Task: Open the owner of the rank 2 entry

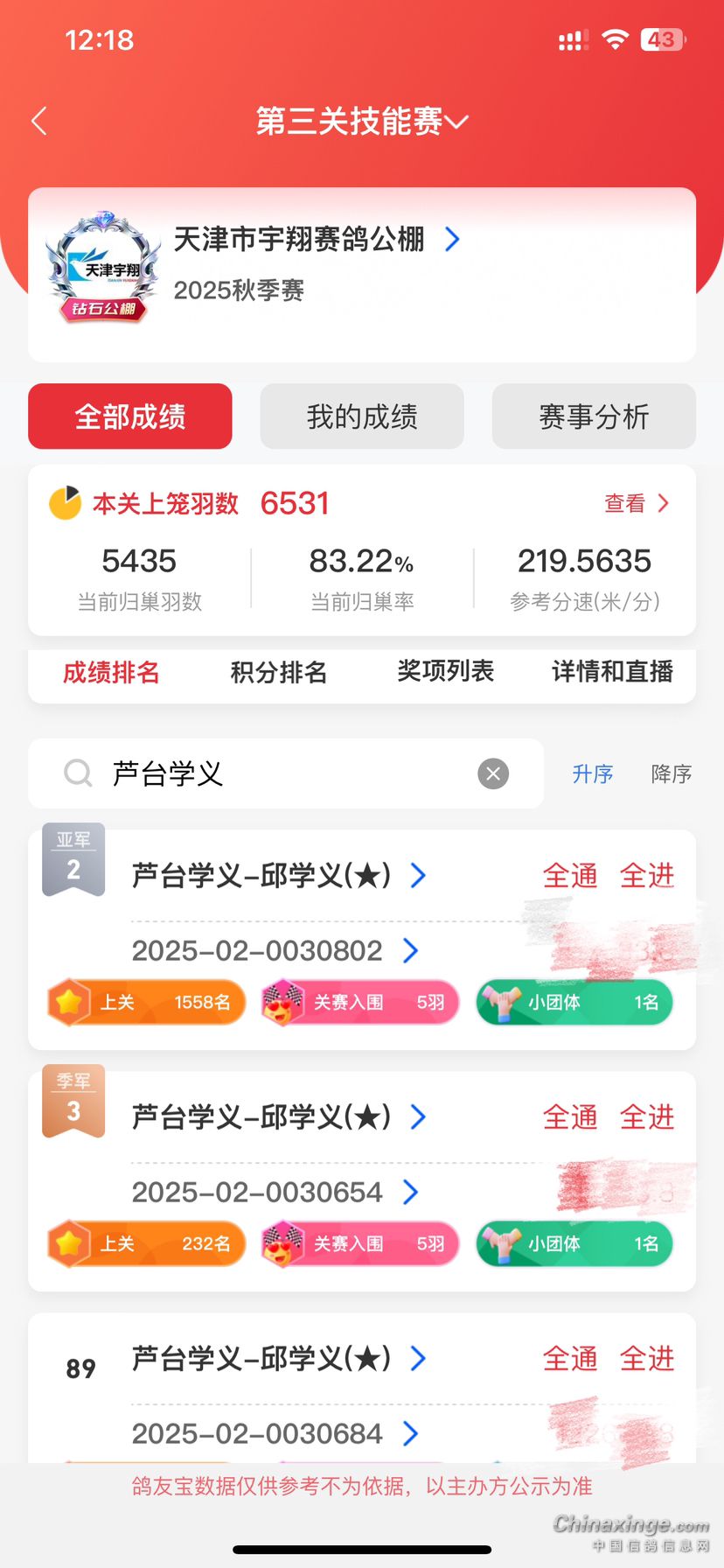Action: tap(278, 875)
